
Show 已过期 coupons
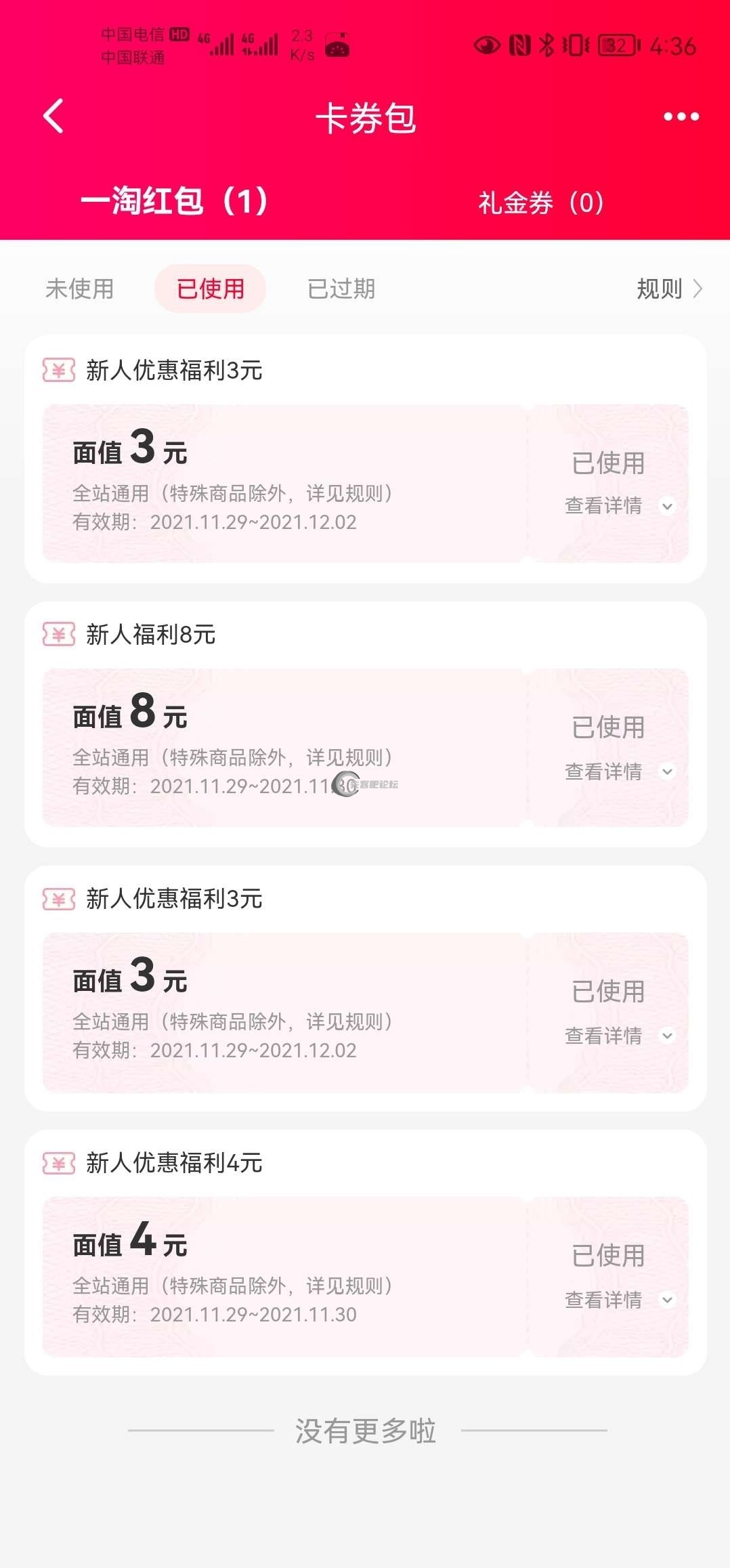tap(341, 289)
